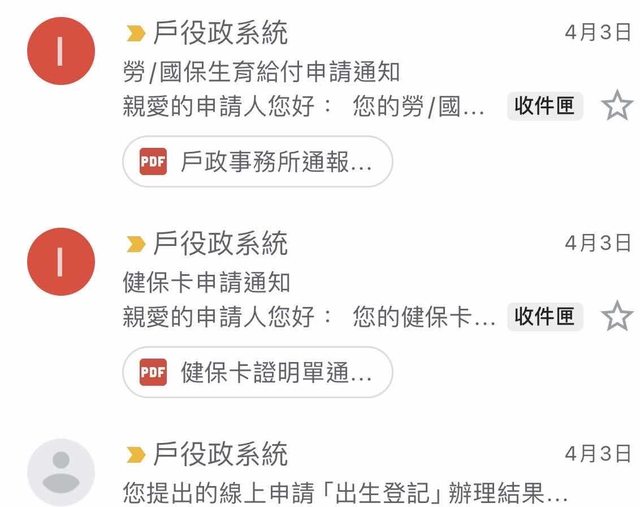
Task: Select the 出生登記 email via its grey avatar
Action: (x=60, y=472)
